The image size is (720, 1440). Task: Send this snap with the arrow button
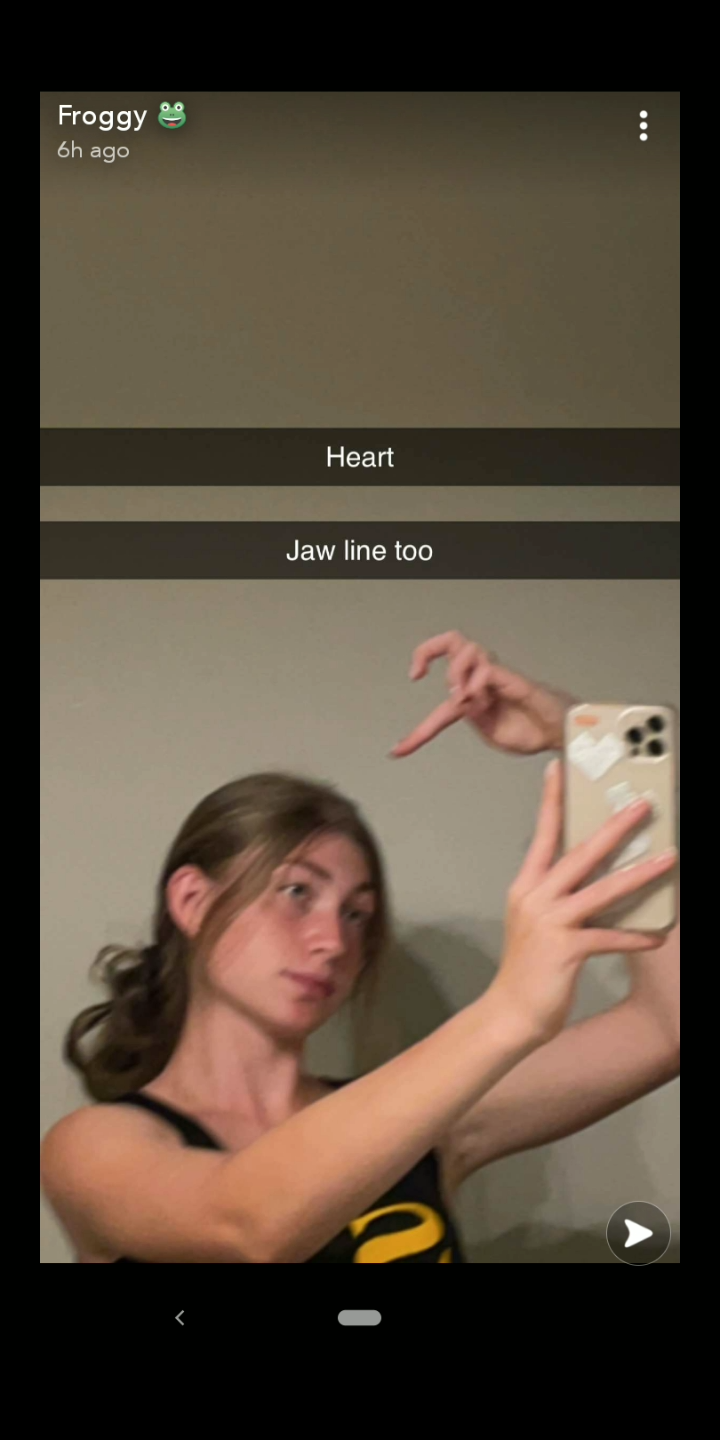(638, 1233)
